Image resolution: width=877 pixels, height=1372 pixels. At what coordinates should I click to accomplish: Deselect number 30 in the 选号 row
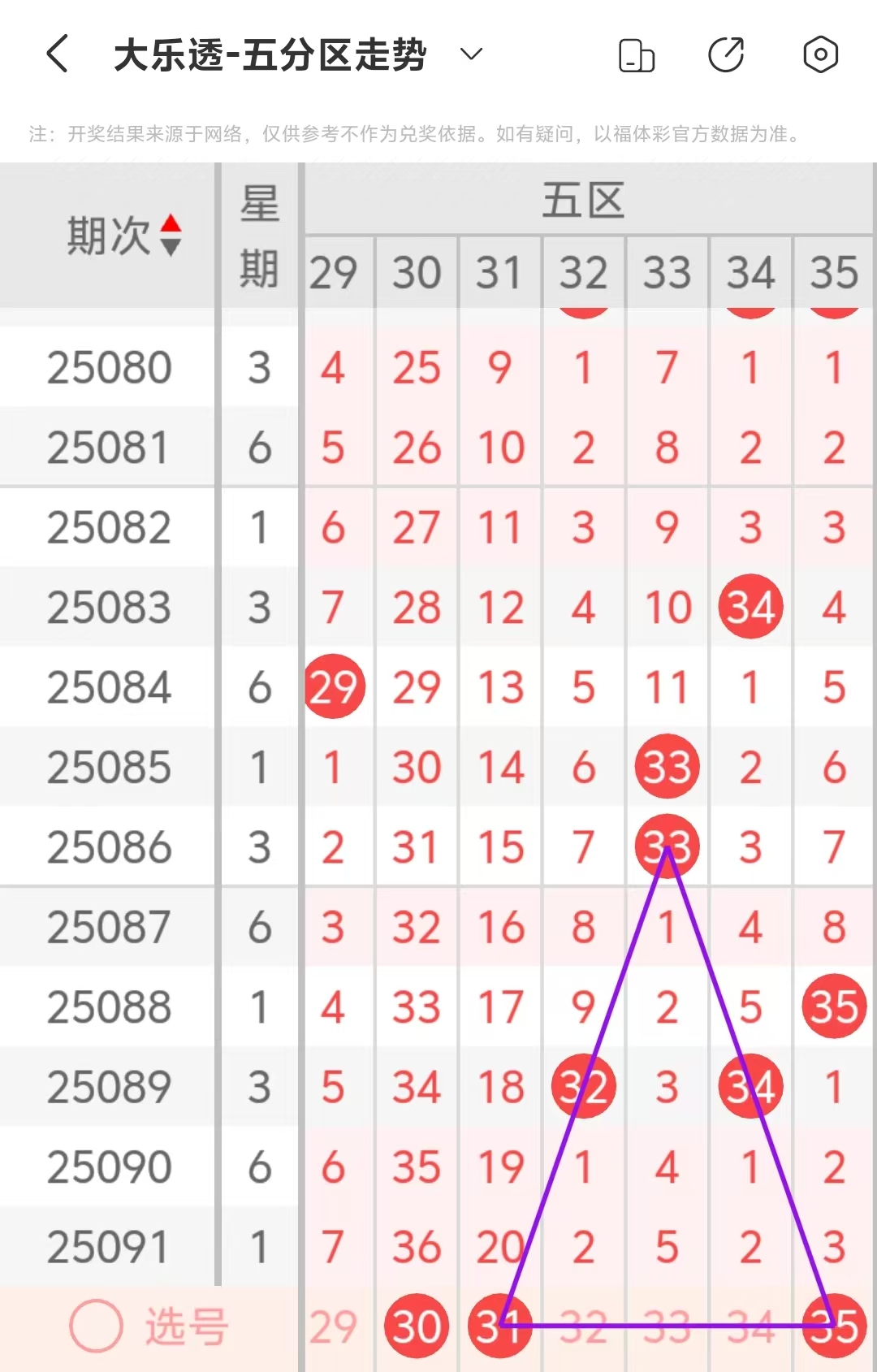pyautogui.click(x=417, y=1327)
